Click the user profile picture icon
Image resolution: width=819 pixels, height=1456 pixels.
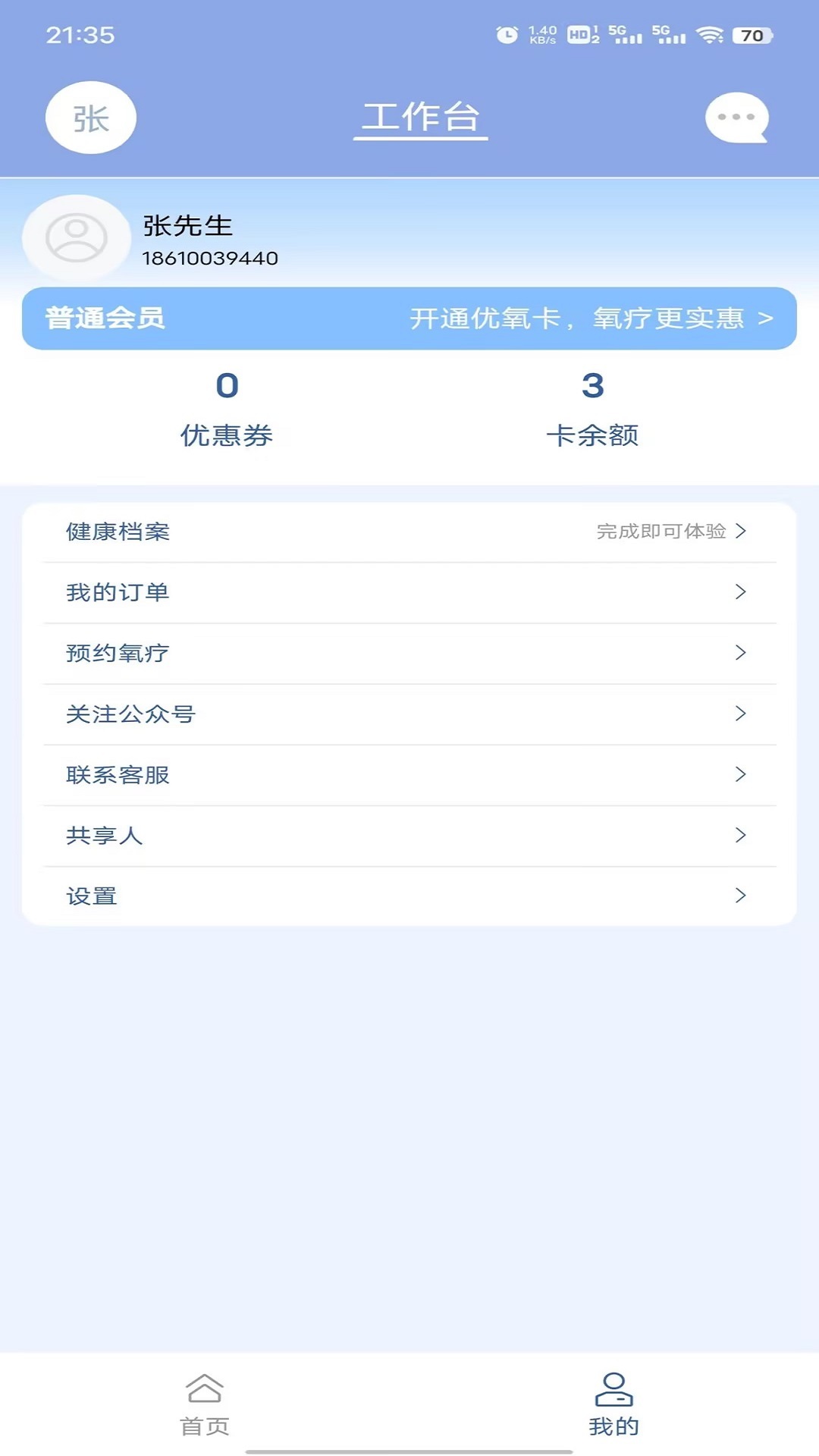click(x=77, y=239)
